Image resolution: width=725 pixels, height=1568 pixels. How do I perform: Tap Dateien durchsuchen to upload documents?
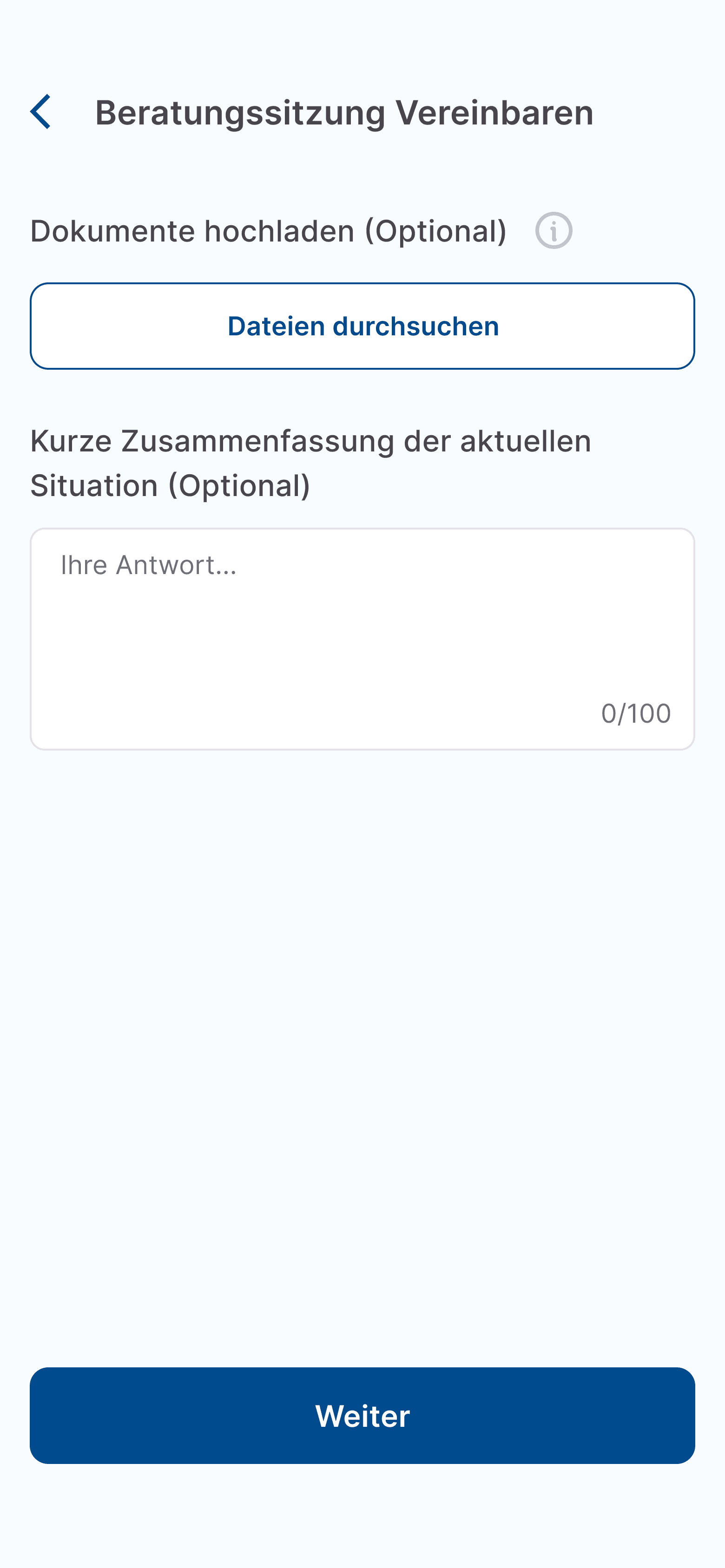tap(362, 326)
